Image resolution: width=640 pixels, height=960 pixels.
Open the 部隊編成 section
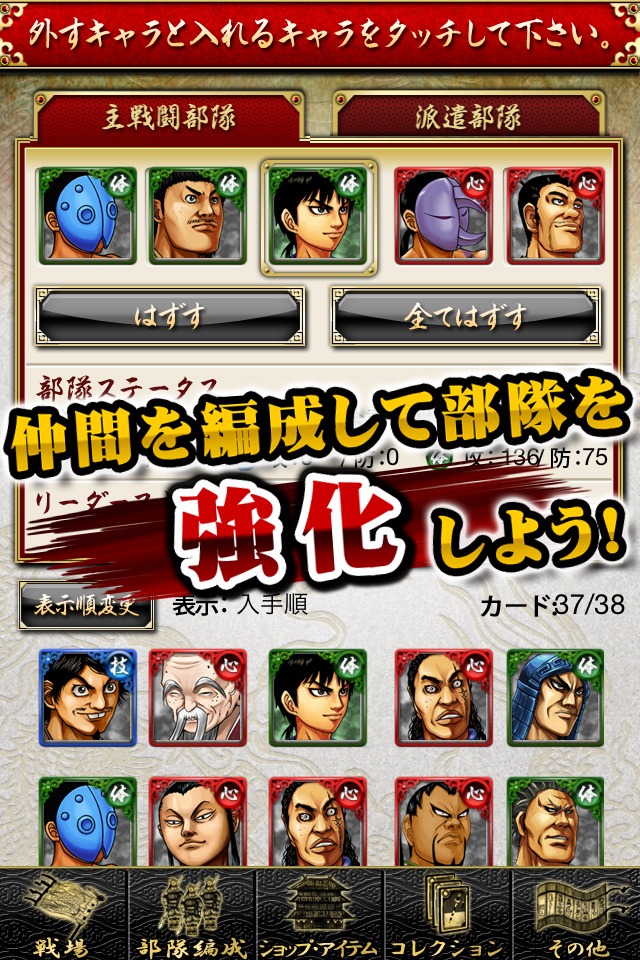(x=191, y=915)
